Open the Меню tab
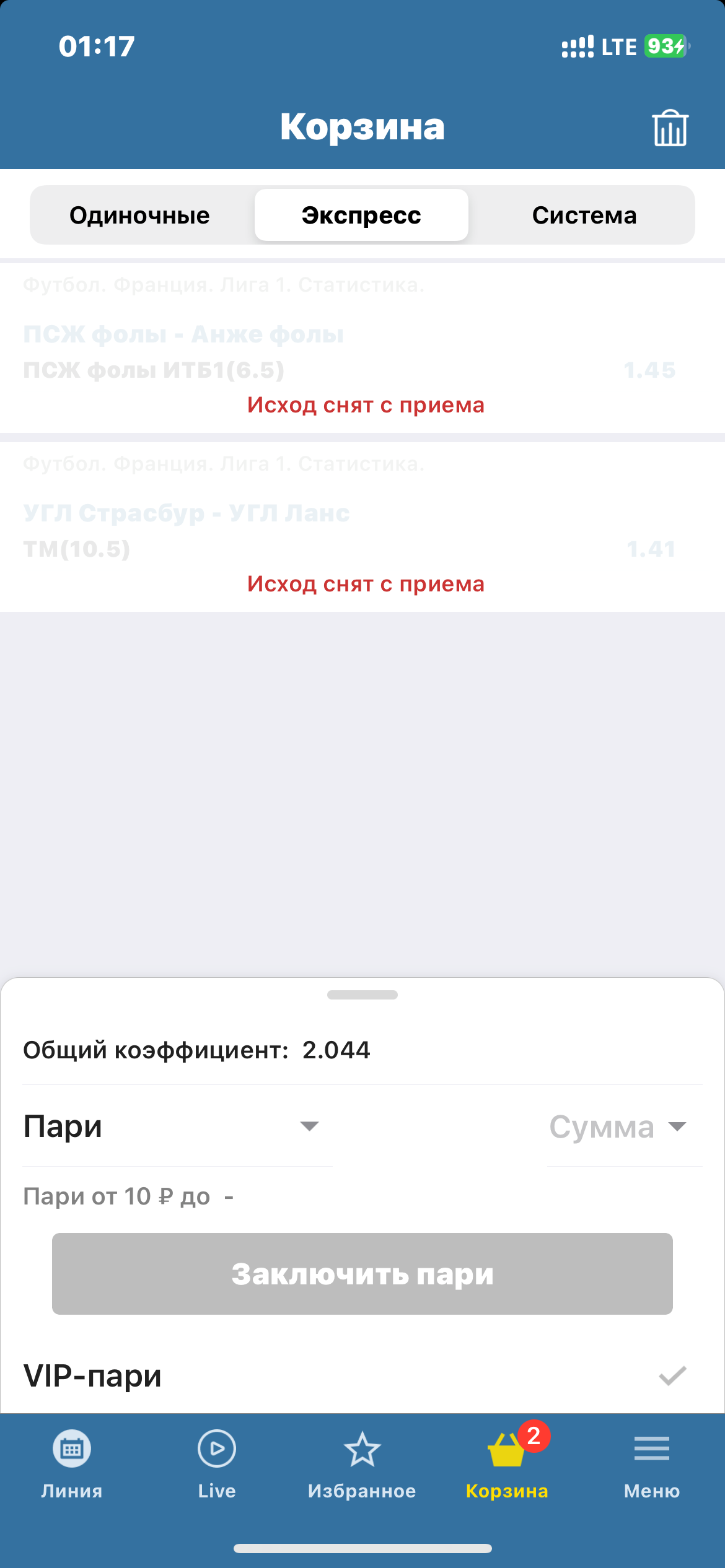Screen dimensions: 725x1568 click(652, 1465)
